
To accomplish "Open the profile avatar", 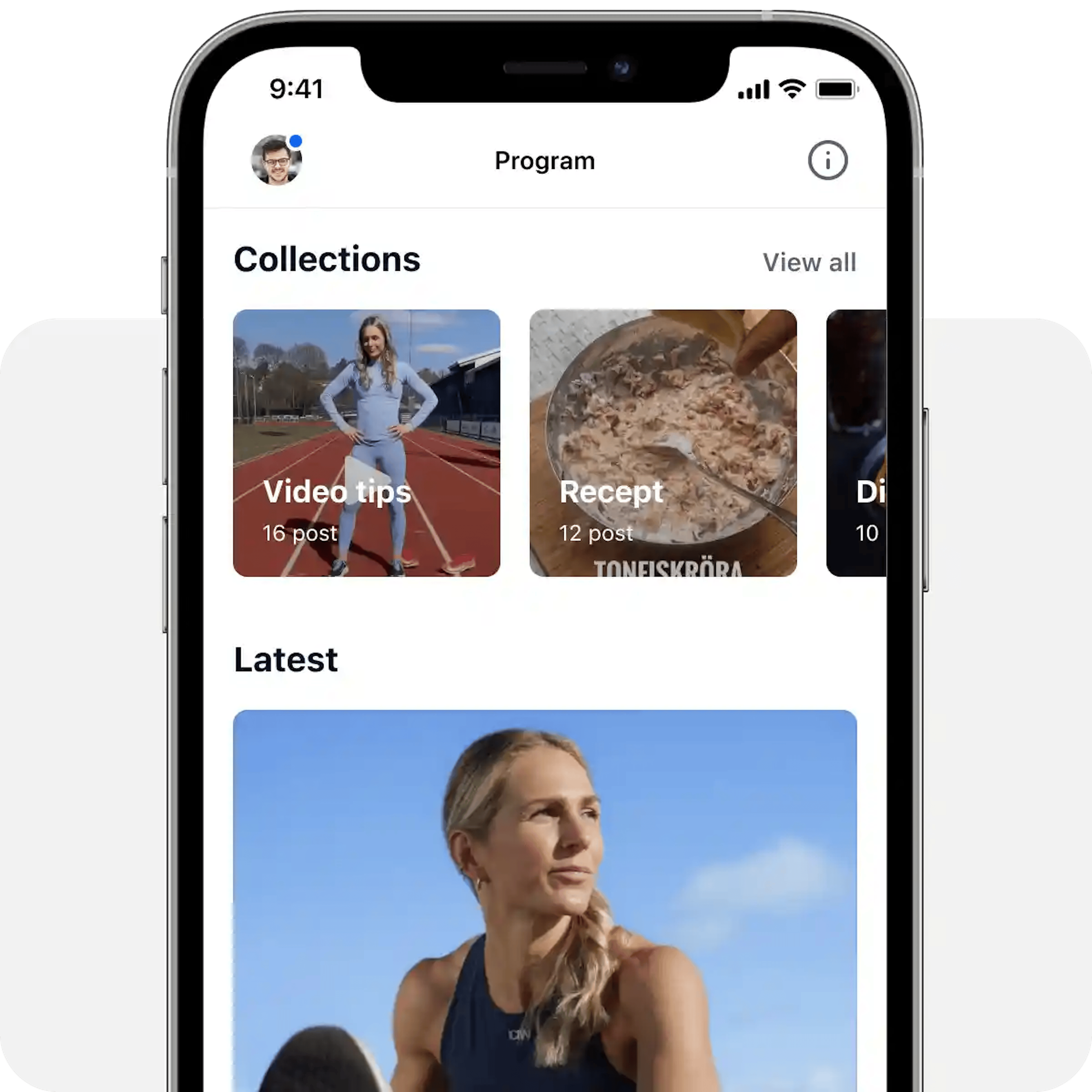I will [276, 160].
